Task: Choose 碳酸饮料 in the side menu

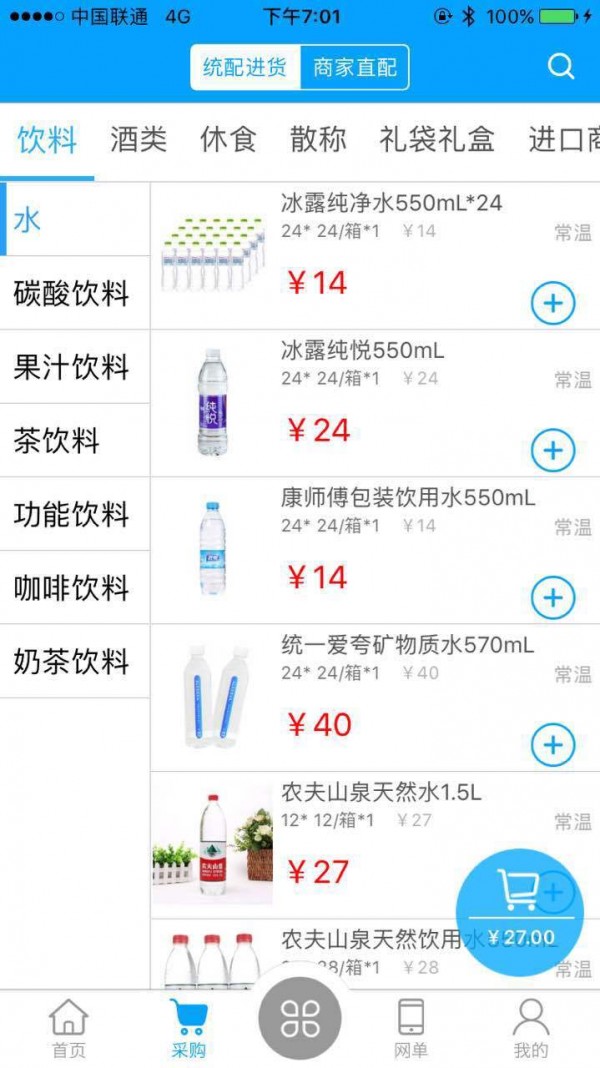Action: click(72, 294)
